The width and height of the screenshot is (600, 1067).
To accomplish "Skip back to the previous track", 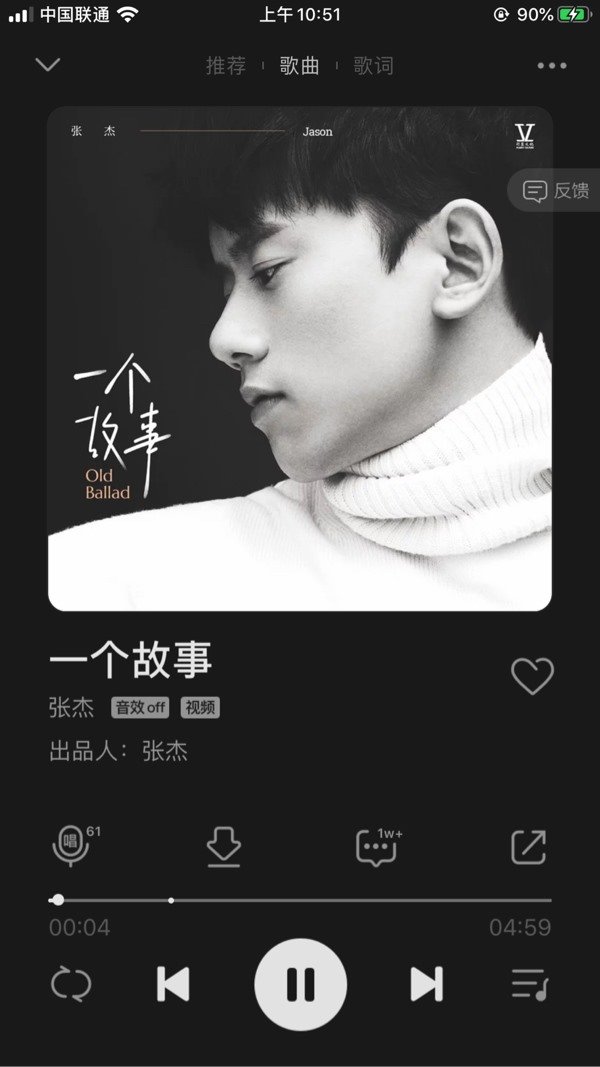I will [x=173, y=985].
